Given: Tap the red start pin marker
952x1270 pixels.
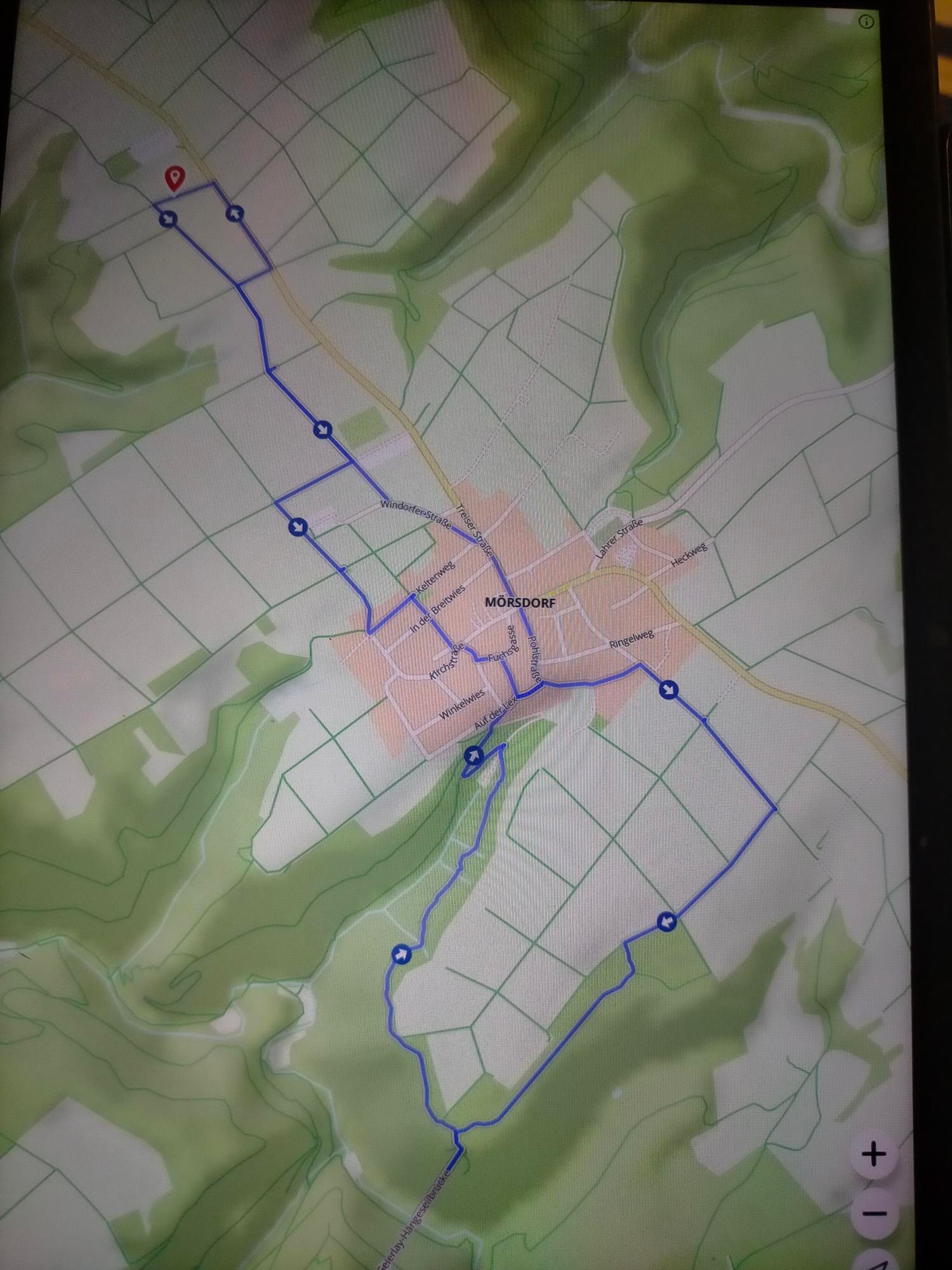Looking at the screenshot, I should (174, 178).
